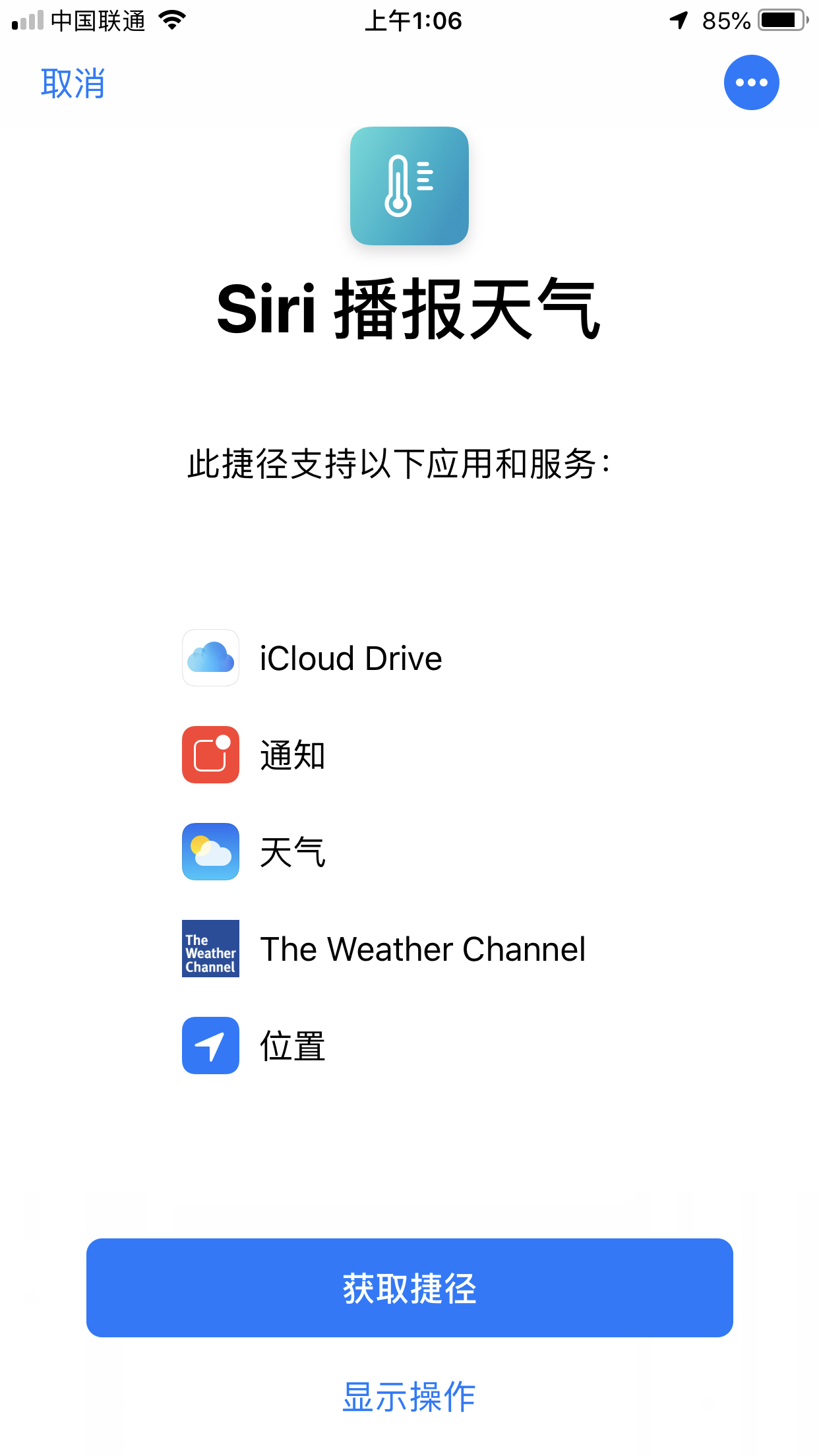
Task: Tap 取消 to cancel adding the shortcut
Action: click(73, 84)
